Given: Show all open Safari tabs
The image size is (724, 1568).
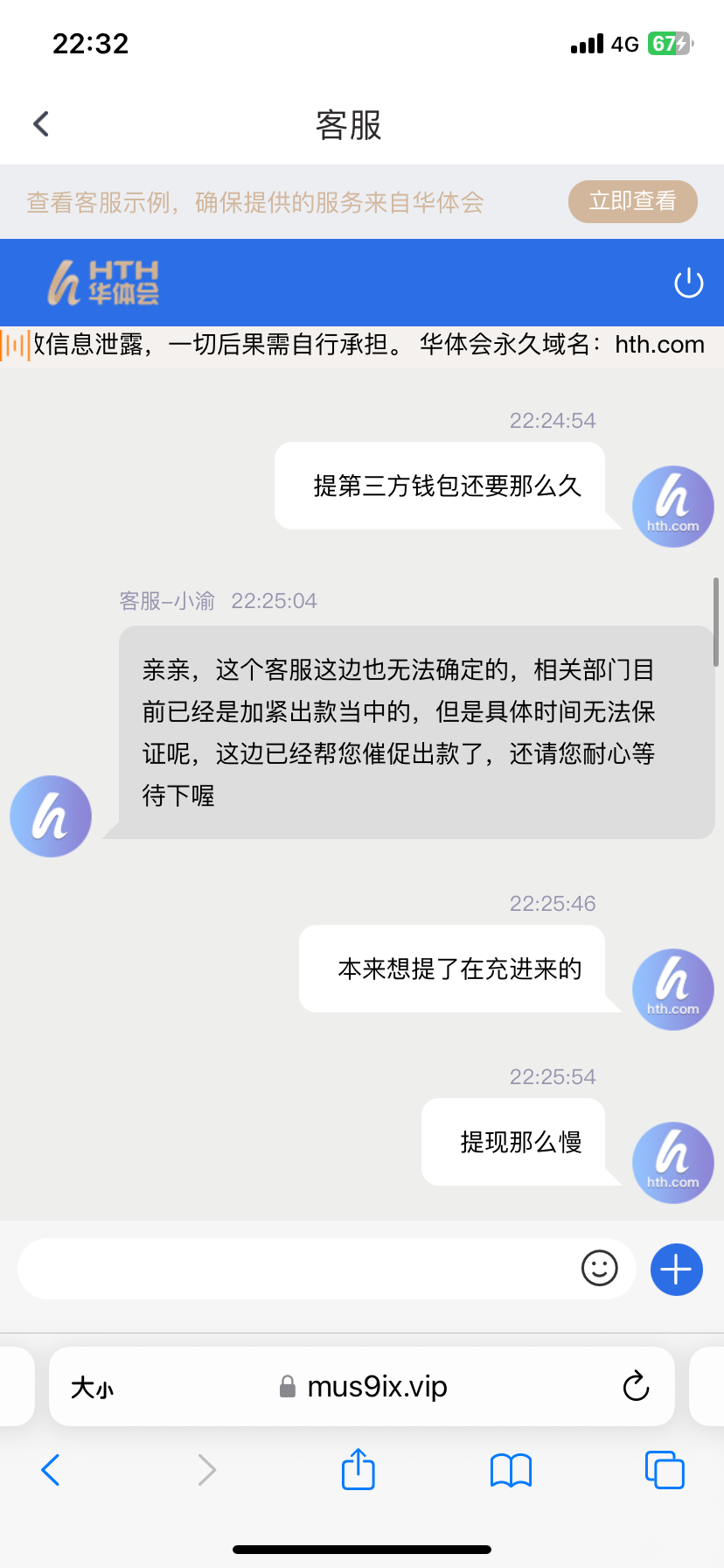Looking at the screenshot, I should 664,1470.
